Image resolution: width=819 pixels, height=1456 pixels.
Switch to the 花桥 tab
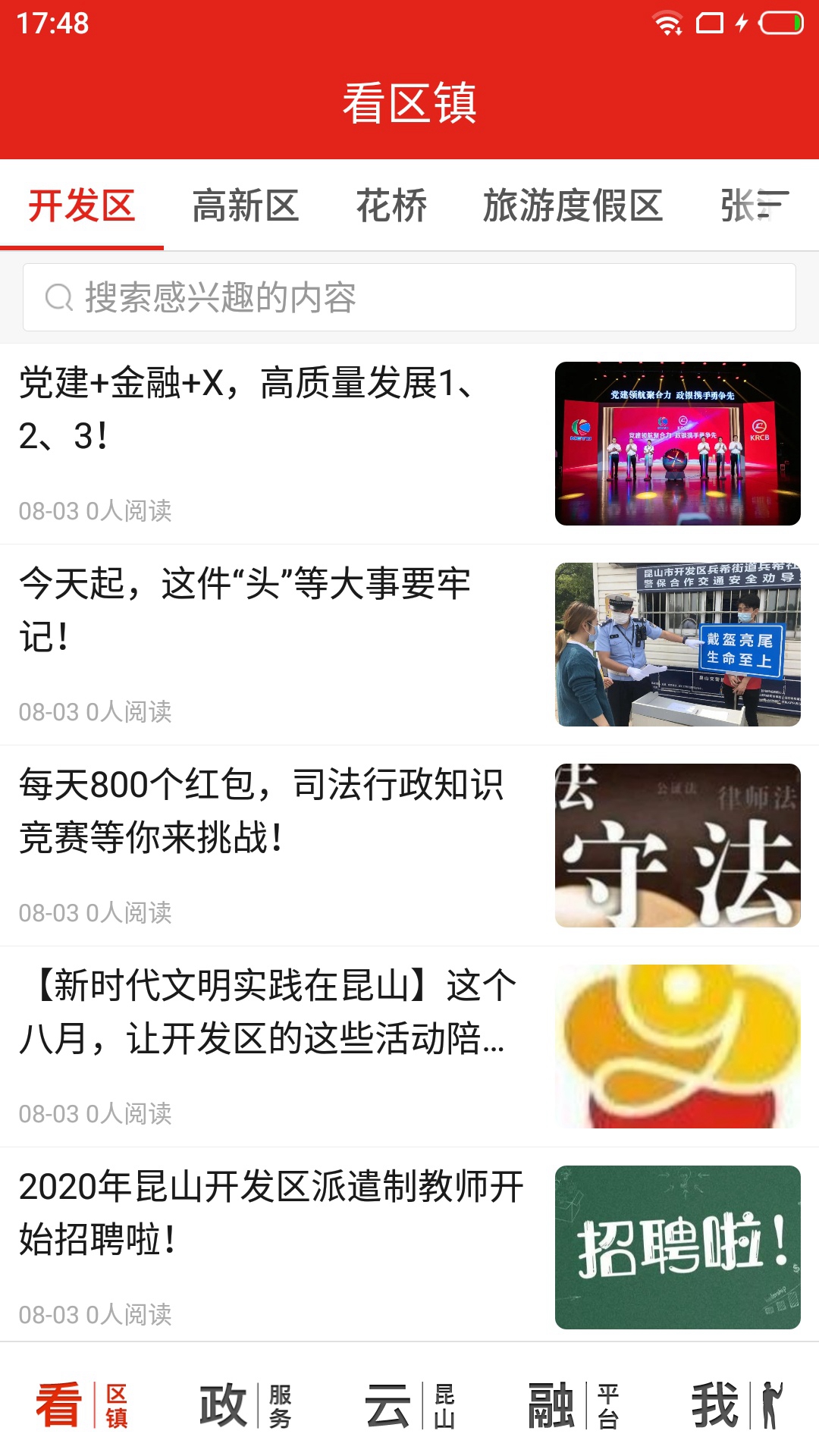394,206
